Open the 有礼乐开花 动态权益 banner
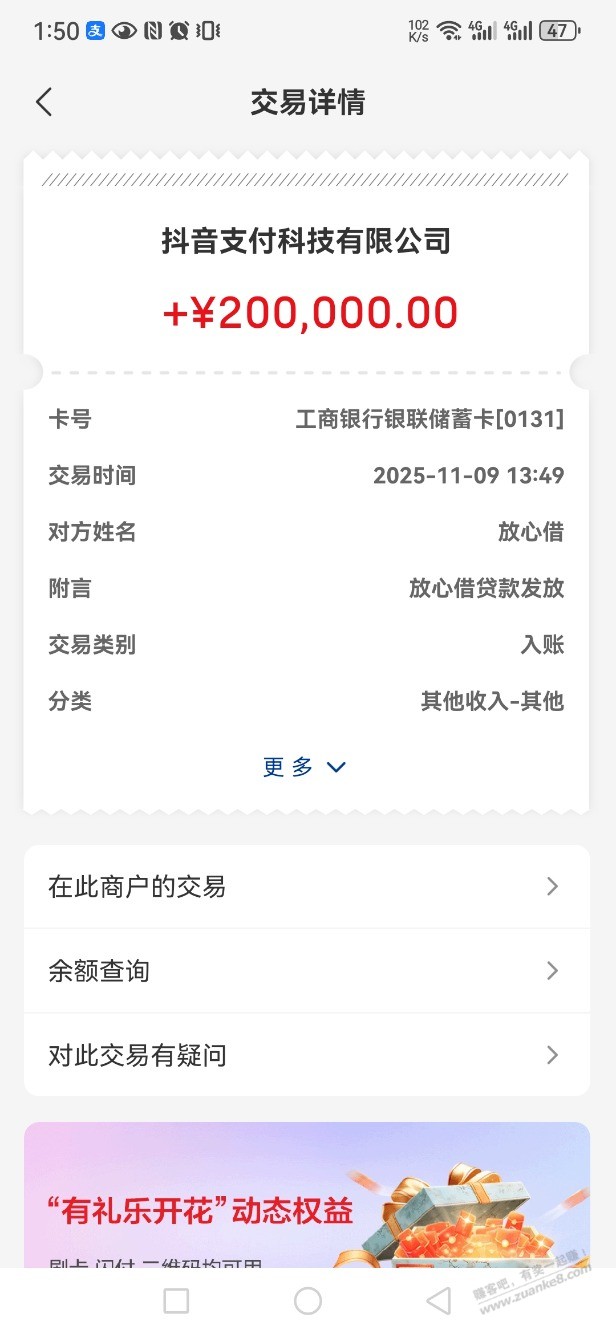Screen dimensions: 616x1334 coord(307,1200)
